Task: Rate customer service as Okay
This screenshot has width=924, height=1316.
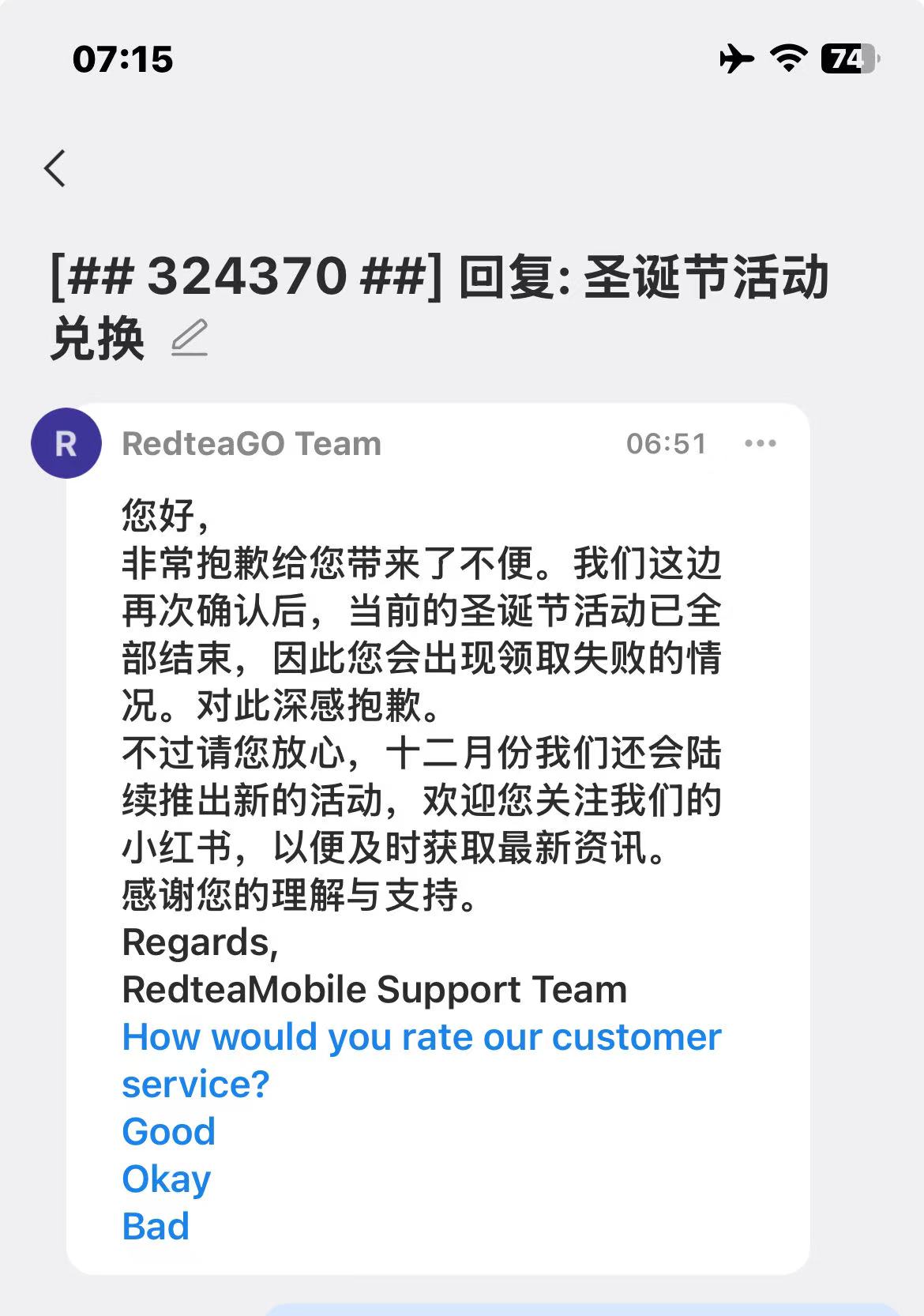Action: pos(165,1179)
